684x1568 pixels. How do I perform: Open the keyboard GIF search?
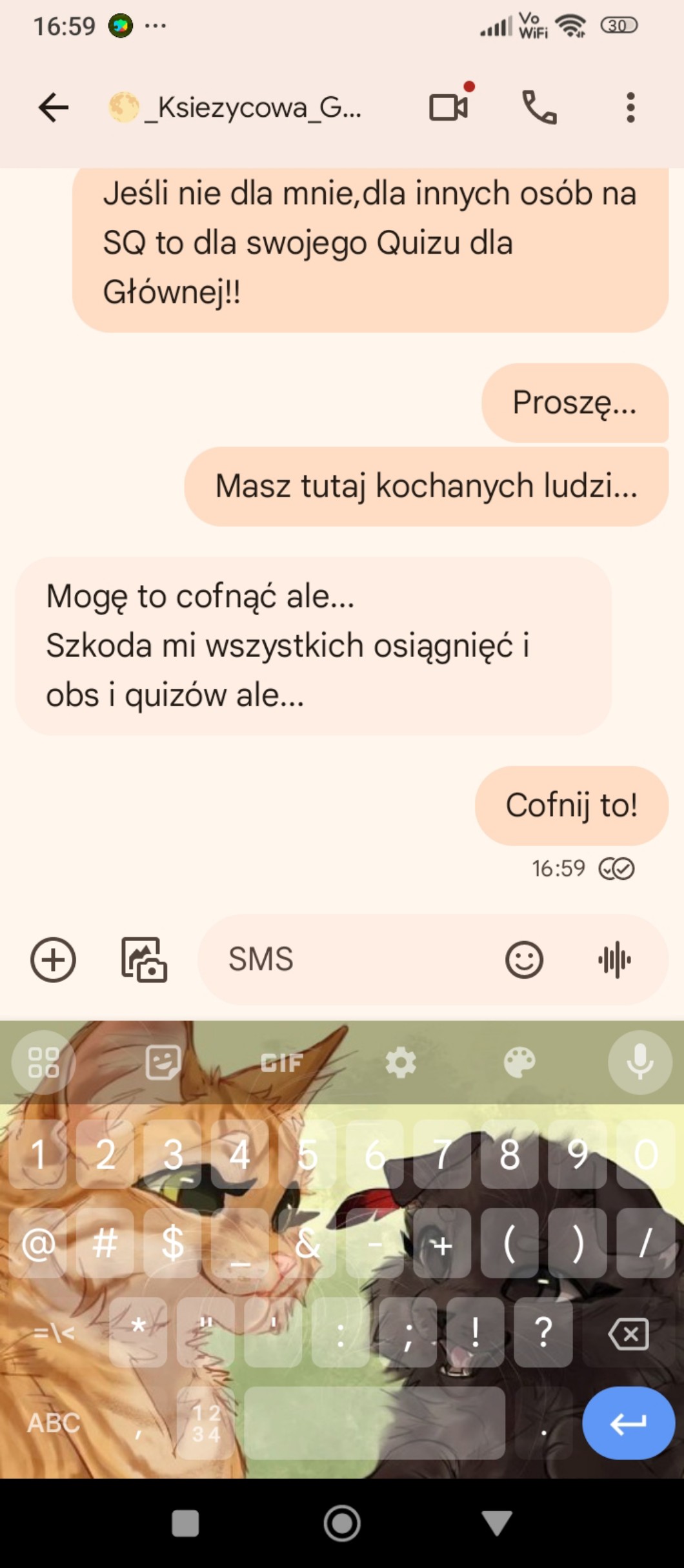tap(281, 1063)
